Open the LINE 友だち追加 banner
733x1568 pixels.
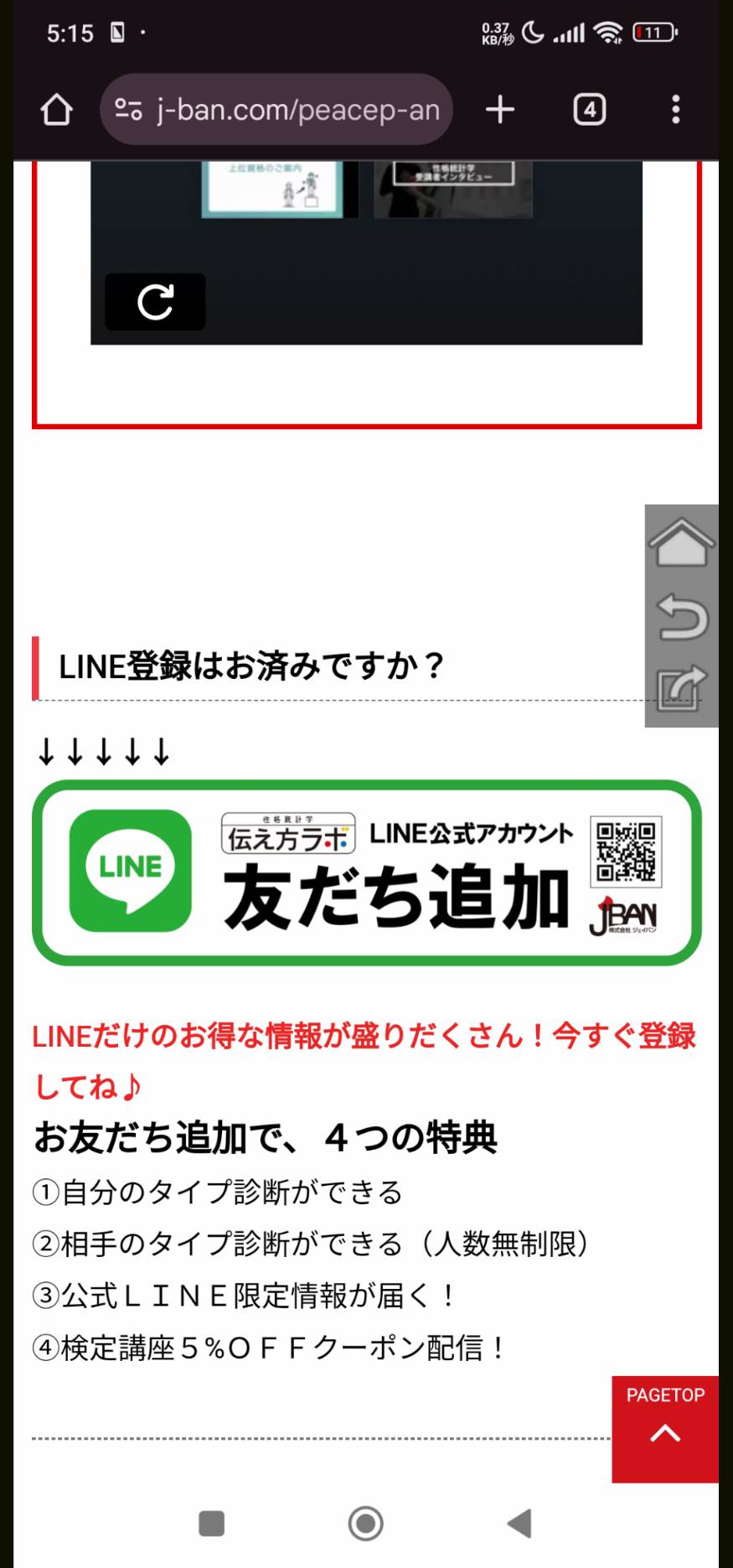click(x=367, y=872)
